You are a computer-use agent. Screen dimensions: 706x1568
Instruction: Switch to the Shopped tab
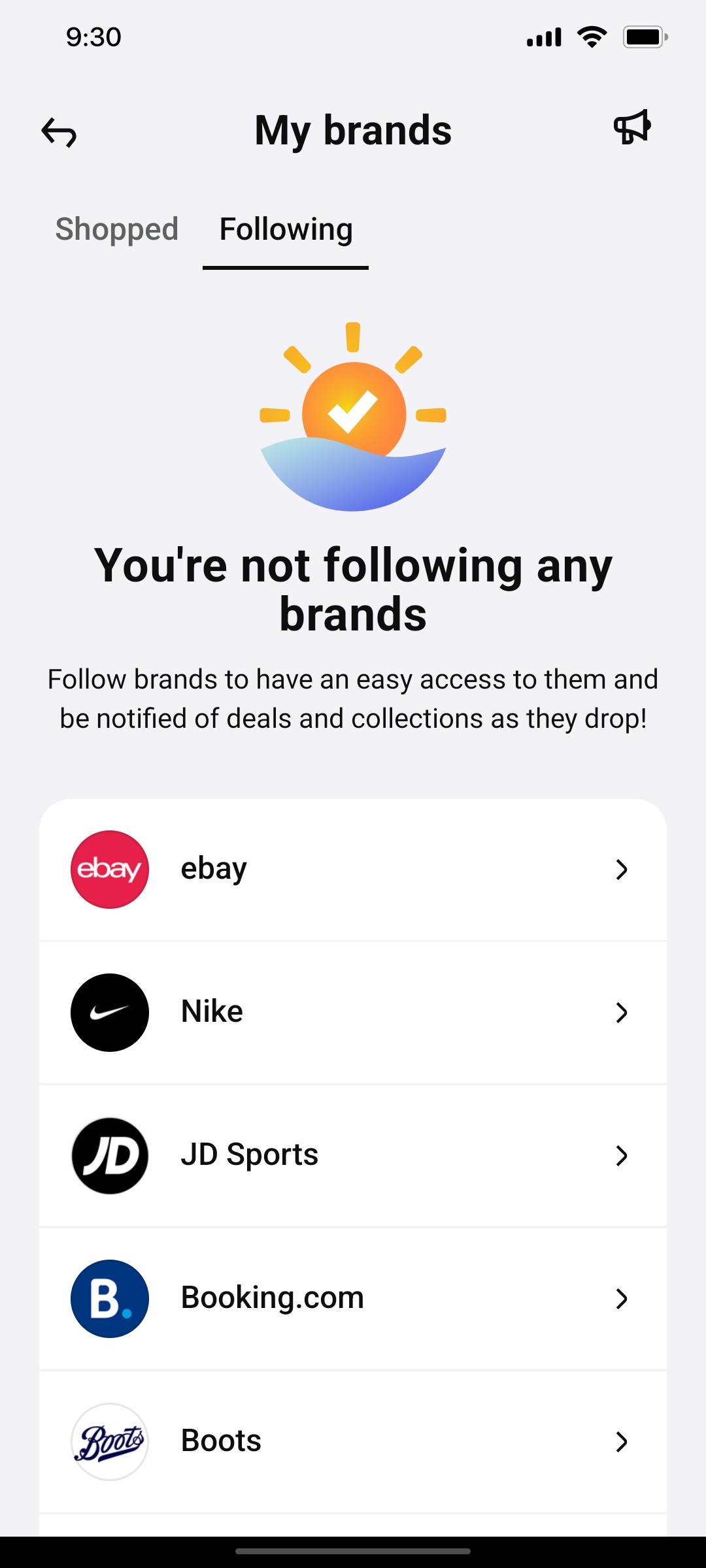(x=117, y=230)
